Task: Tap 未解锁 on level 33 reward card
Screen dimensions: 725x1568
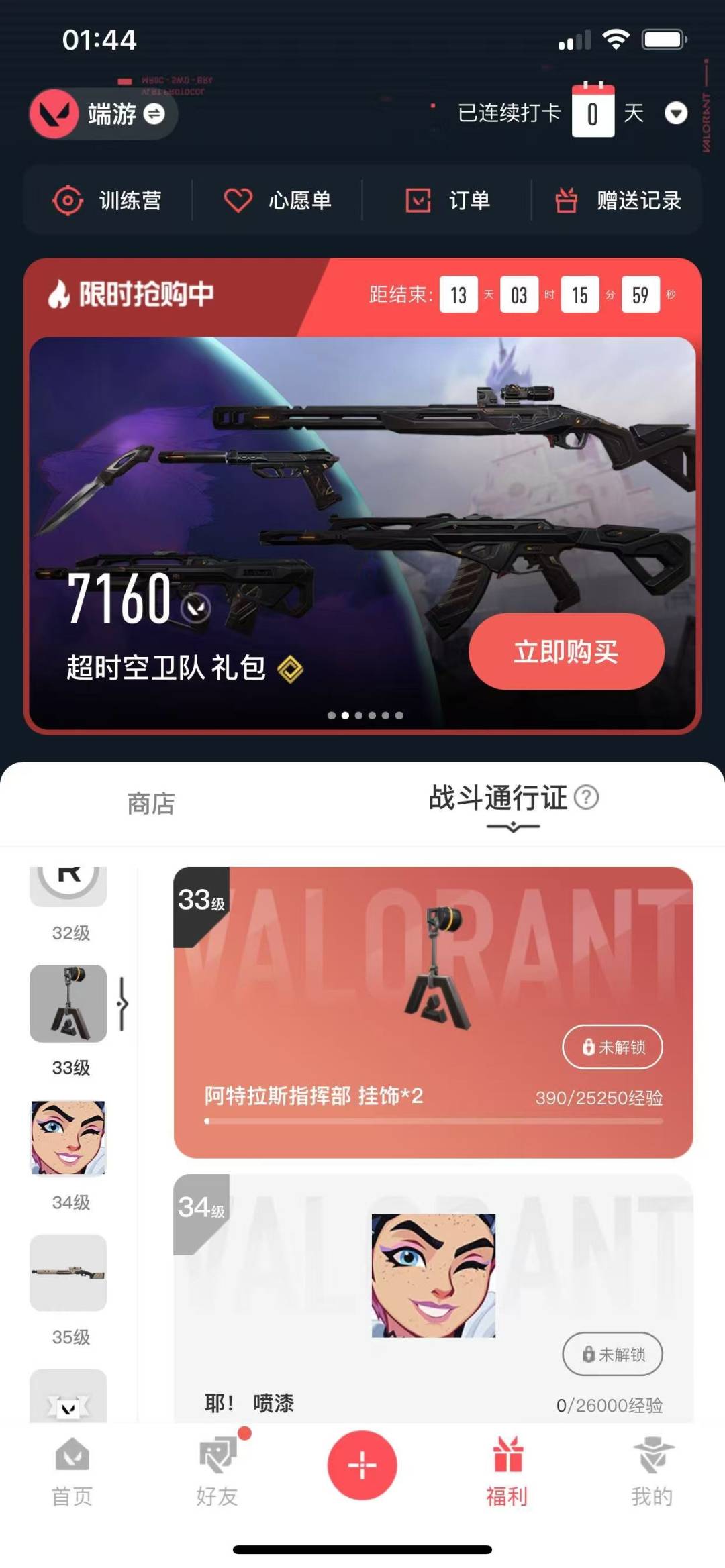Action: coord(612,1047)
